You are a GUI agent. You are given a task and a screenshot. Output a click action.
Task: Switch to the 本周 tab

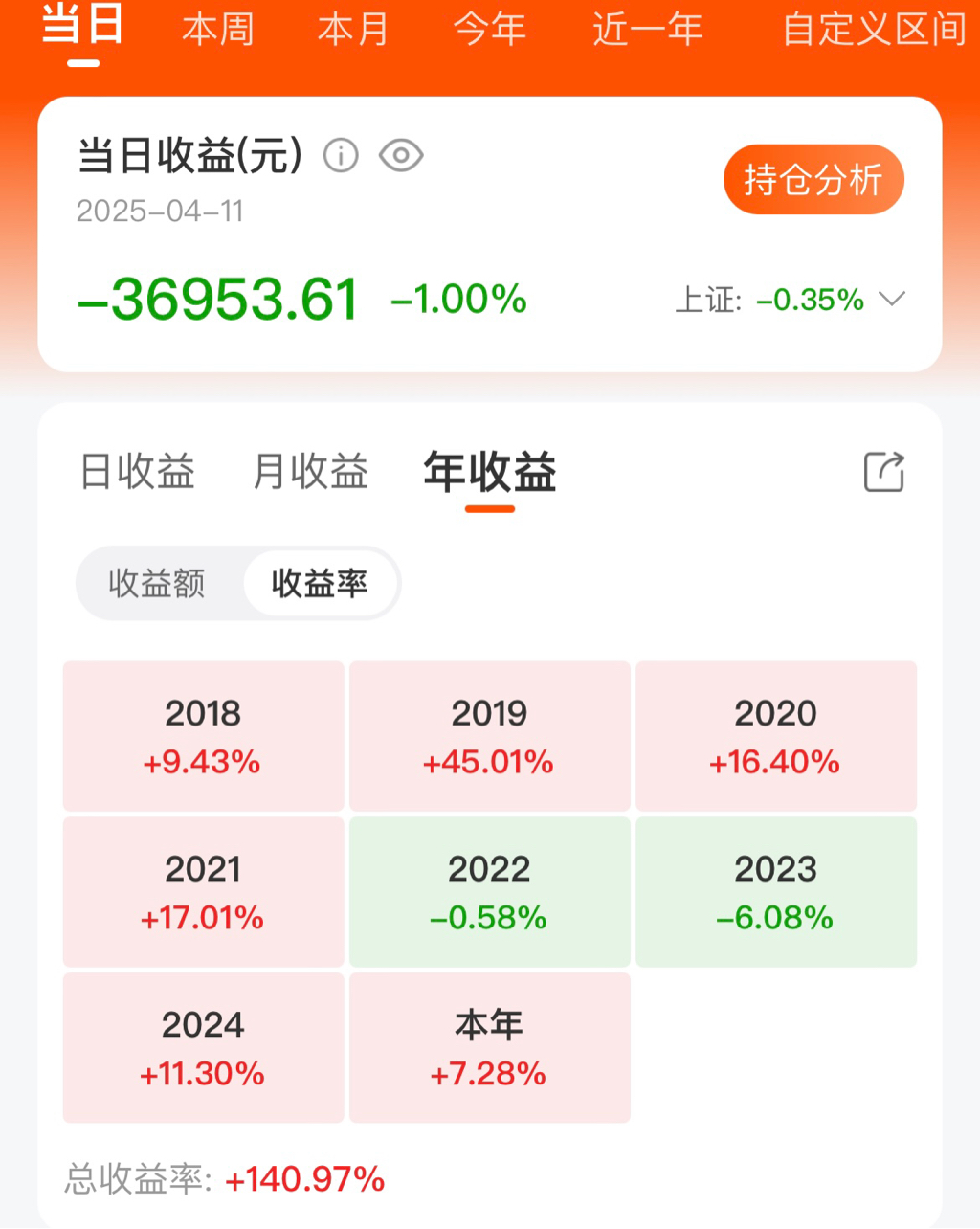click(x=218, y=30)
